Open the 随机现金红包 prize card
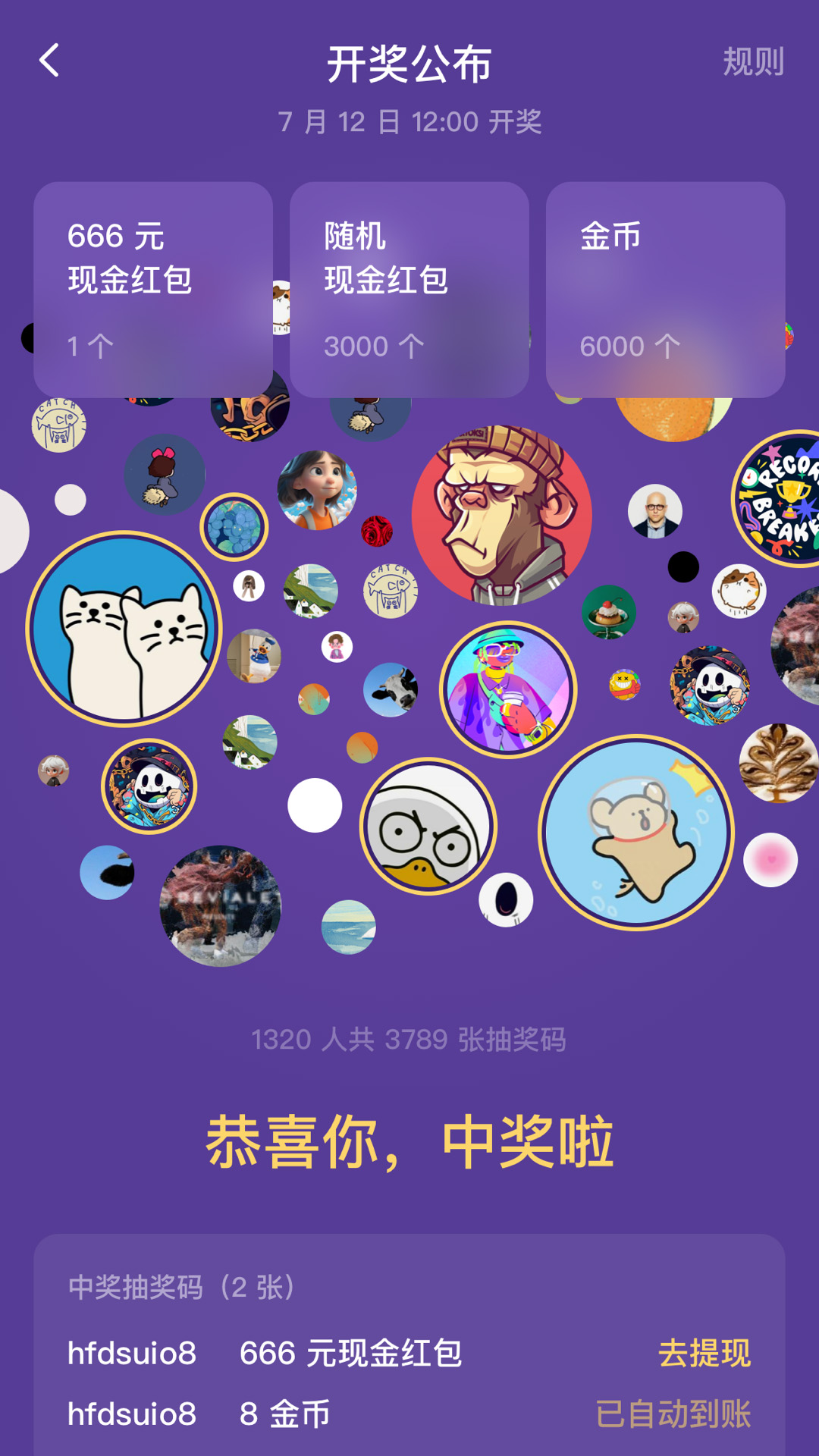 (x=409, y=290)
